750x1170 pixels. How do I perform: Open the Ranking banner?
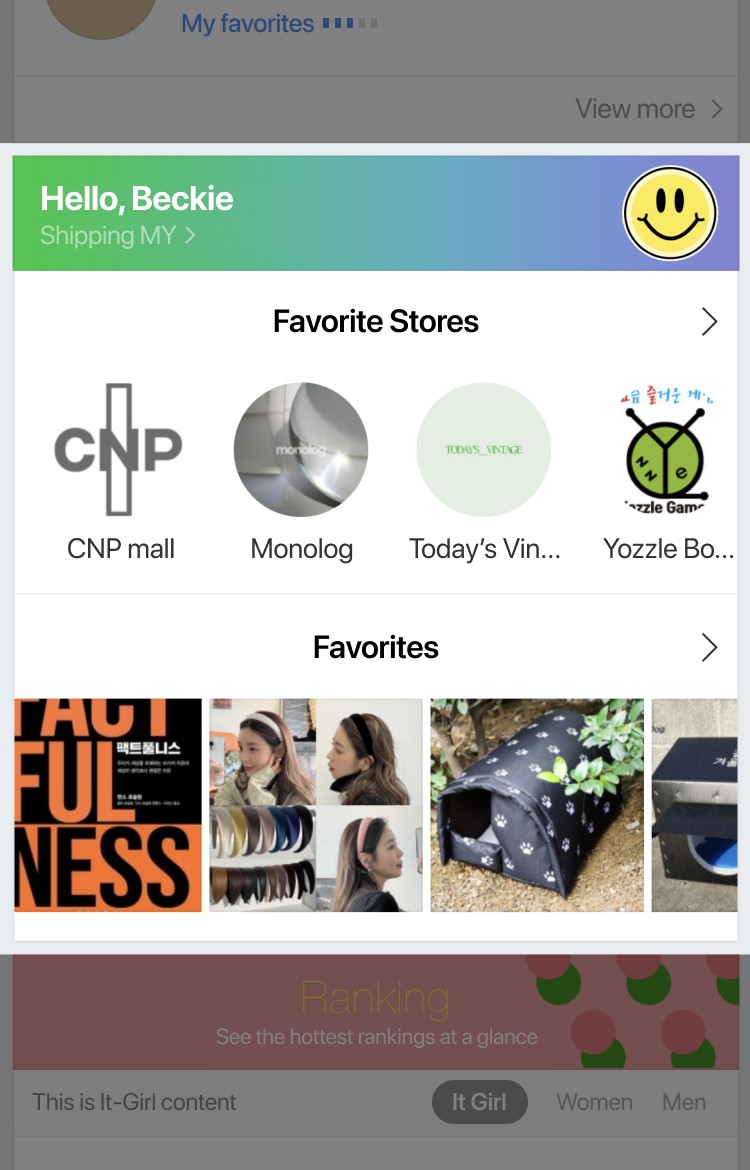click(376, 1012)
